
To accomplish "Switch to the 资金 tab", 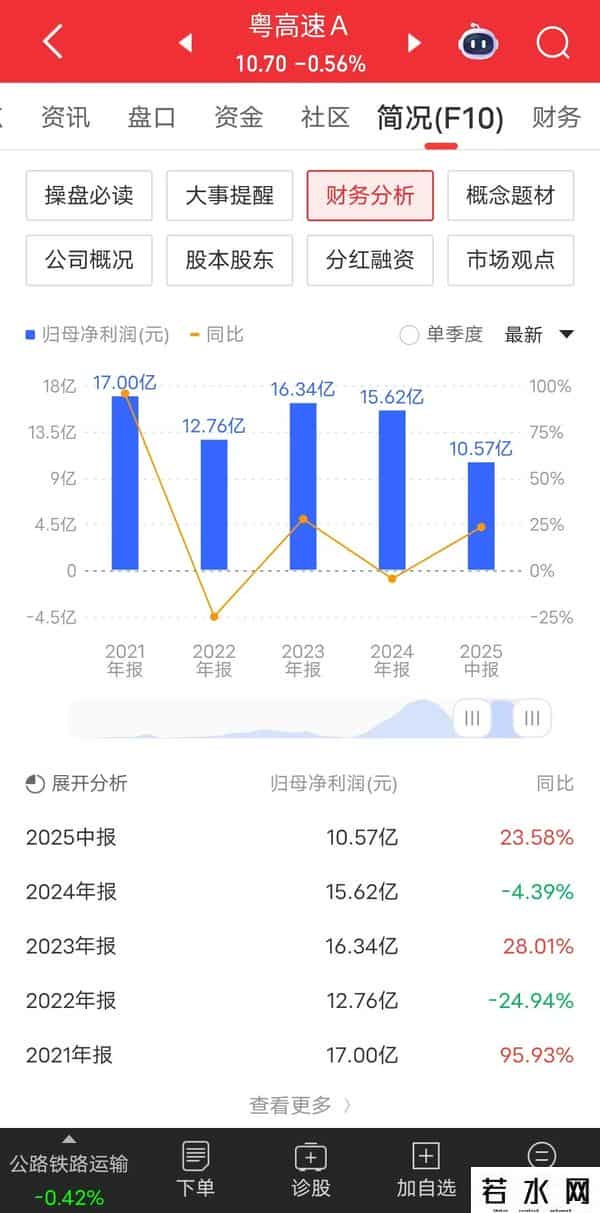I will point(239,117).
